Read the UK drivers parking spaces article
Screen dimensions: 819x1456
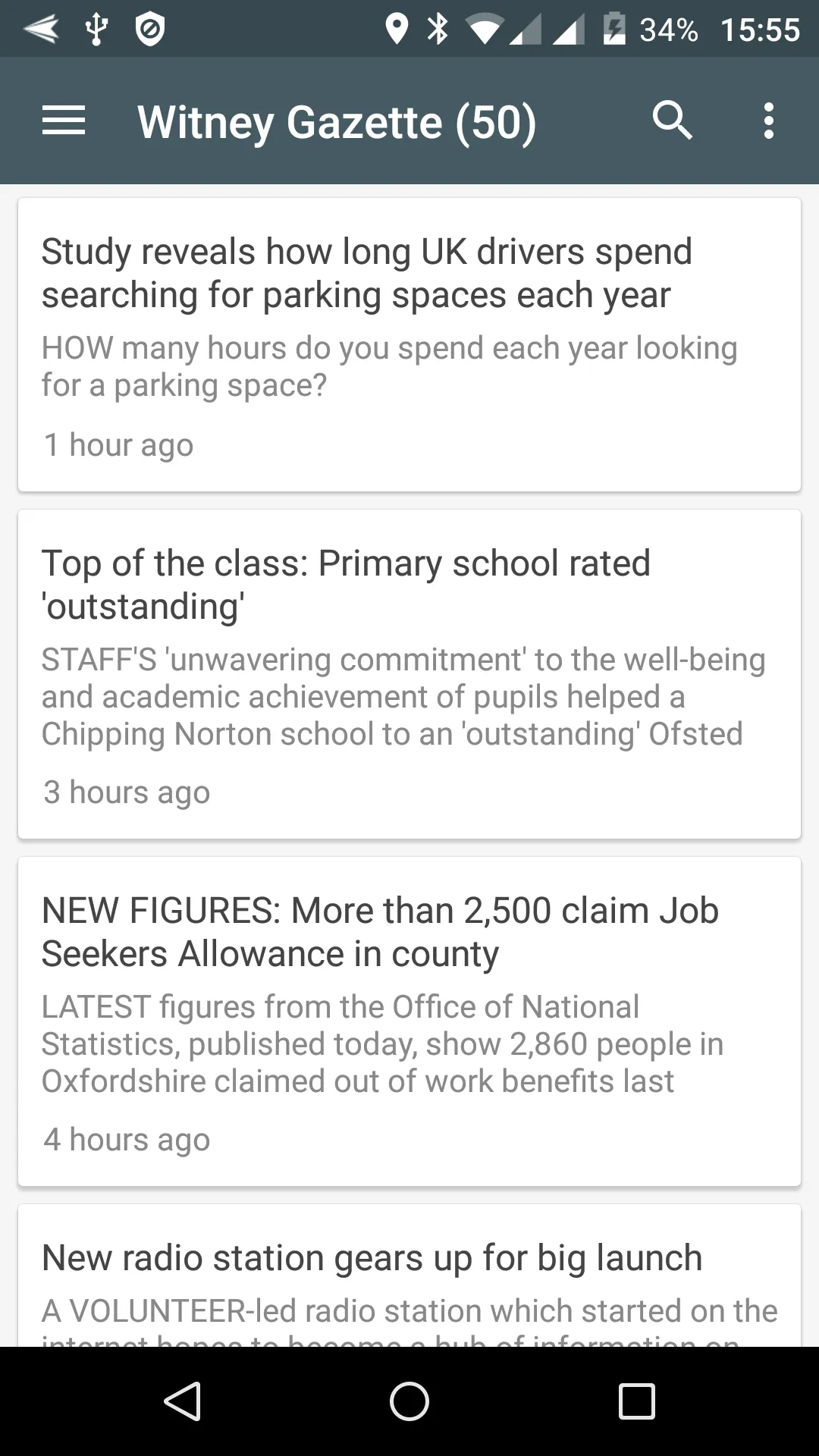coord(409,344)
